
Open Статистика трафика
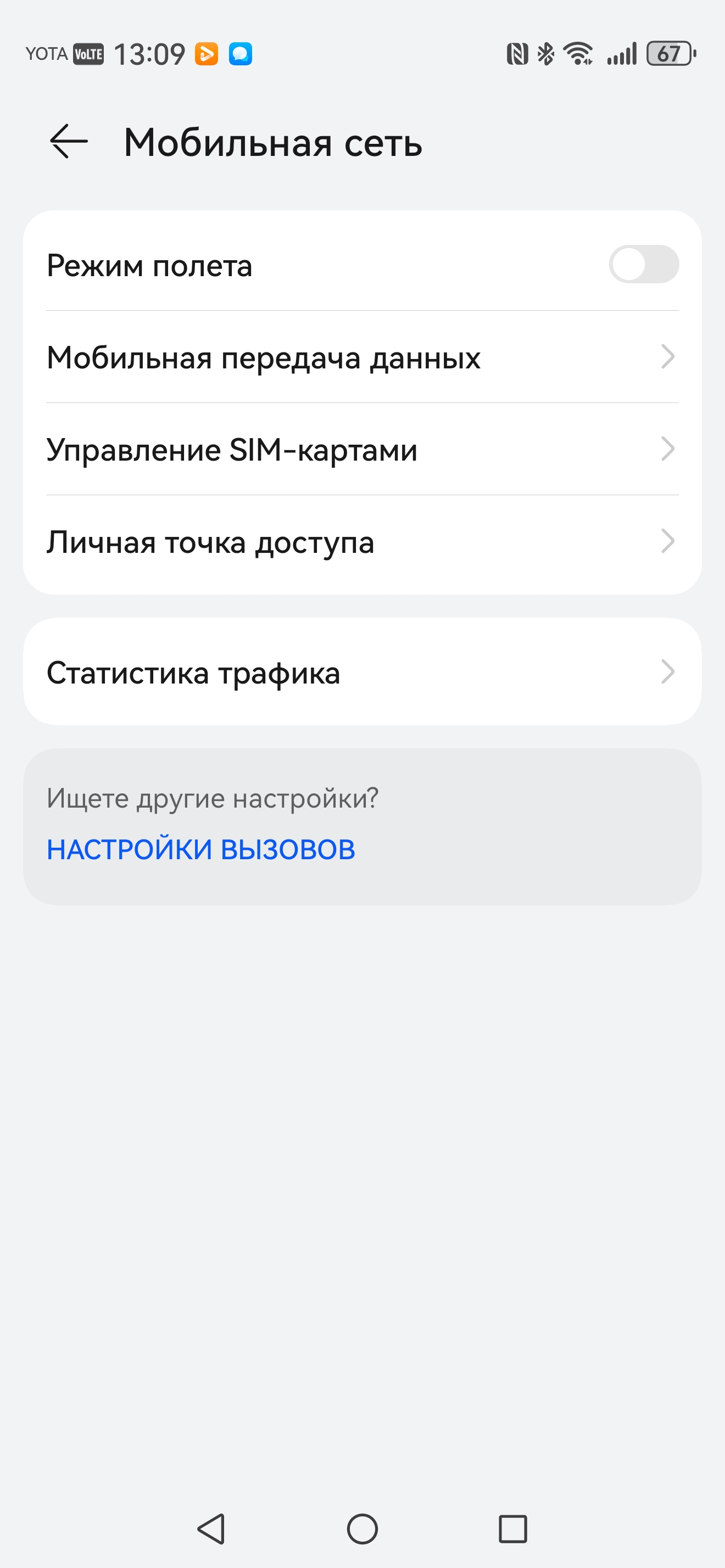(362, 673)
